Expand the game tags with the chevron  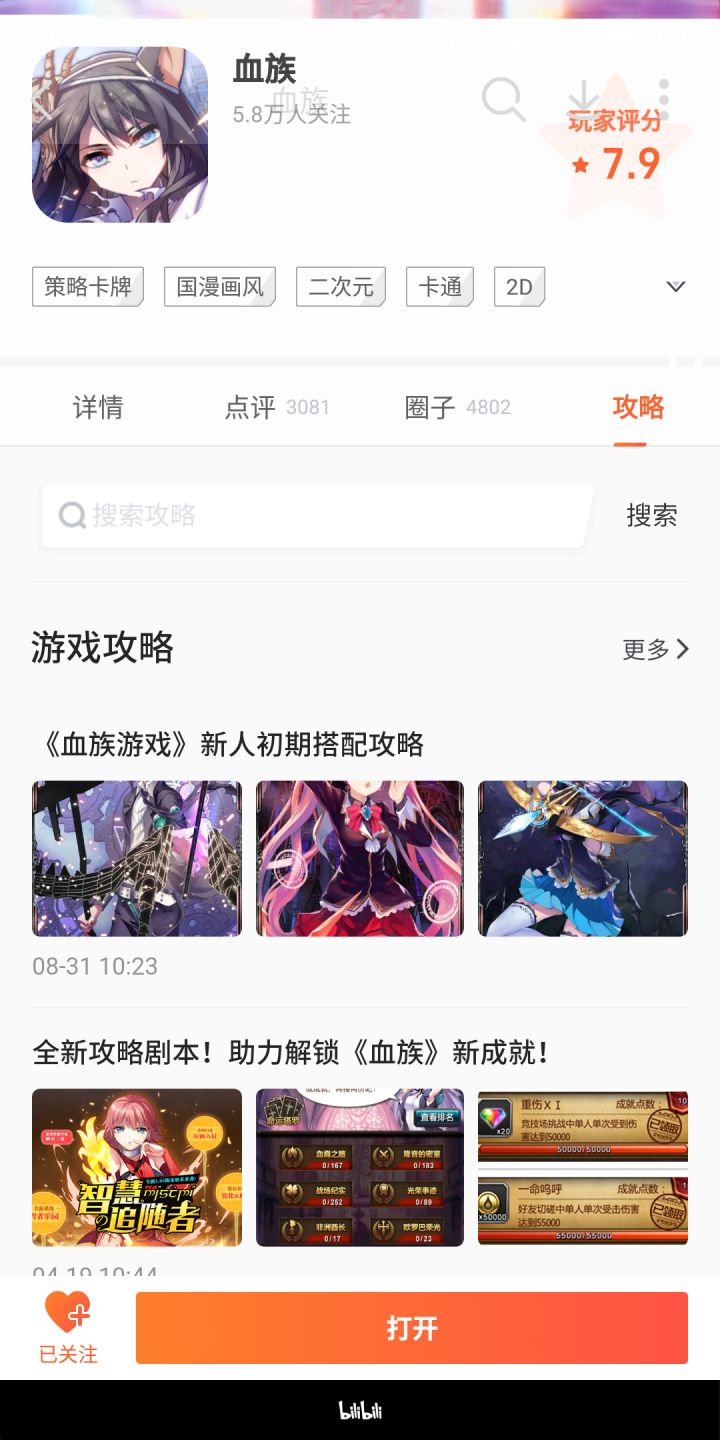pyautogui.click(x=676, y=286)
